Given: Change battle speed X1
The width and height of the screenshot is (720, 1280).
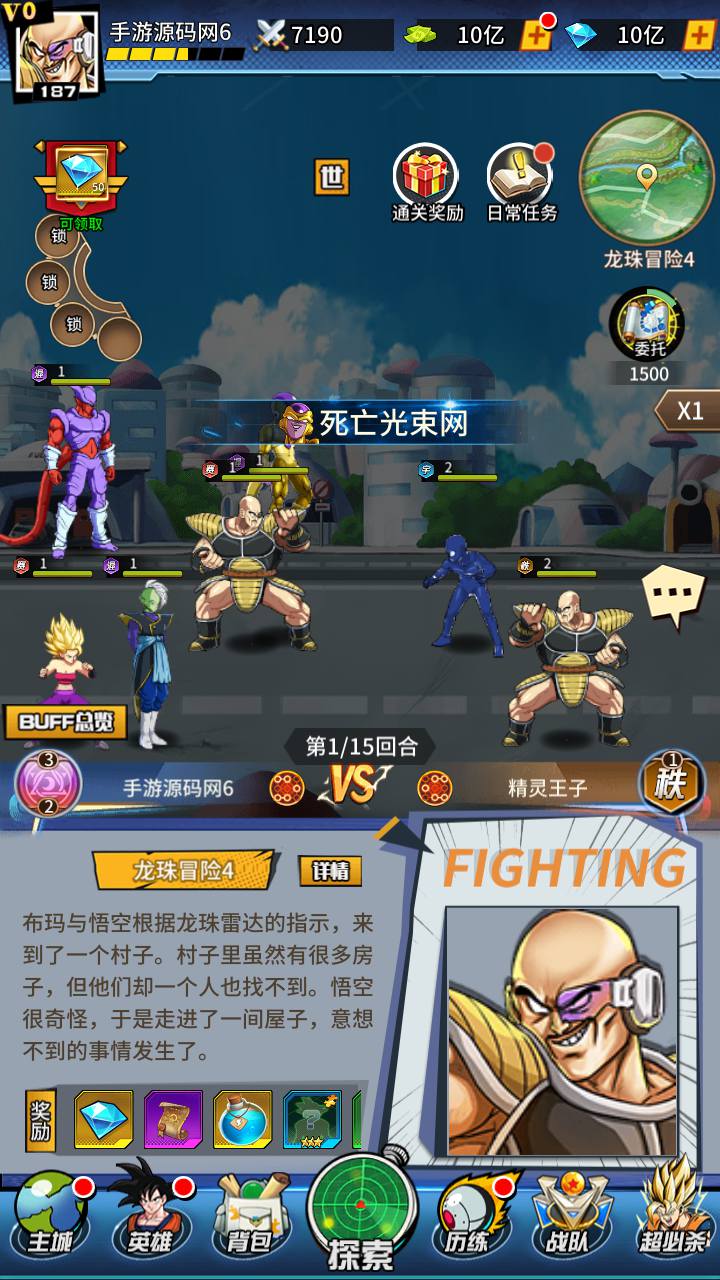Looking at the screenshot, I should point(688,411).
